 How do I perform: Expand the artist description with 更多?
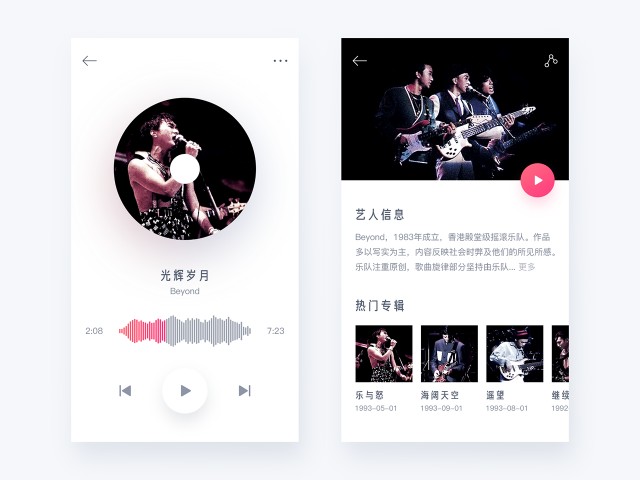coord(527,267)
